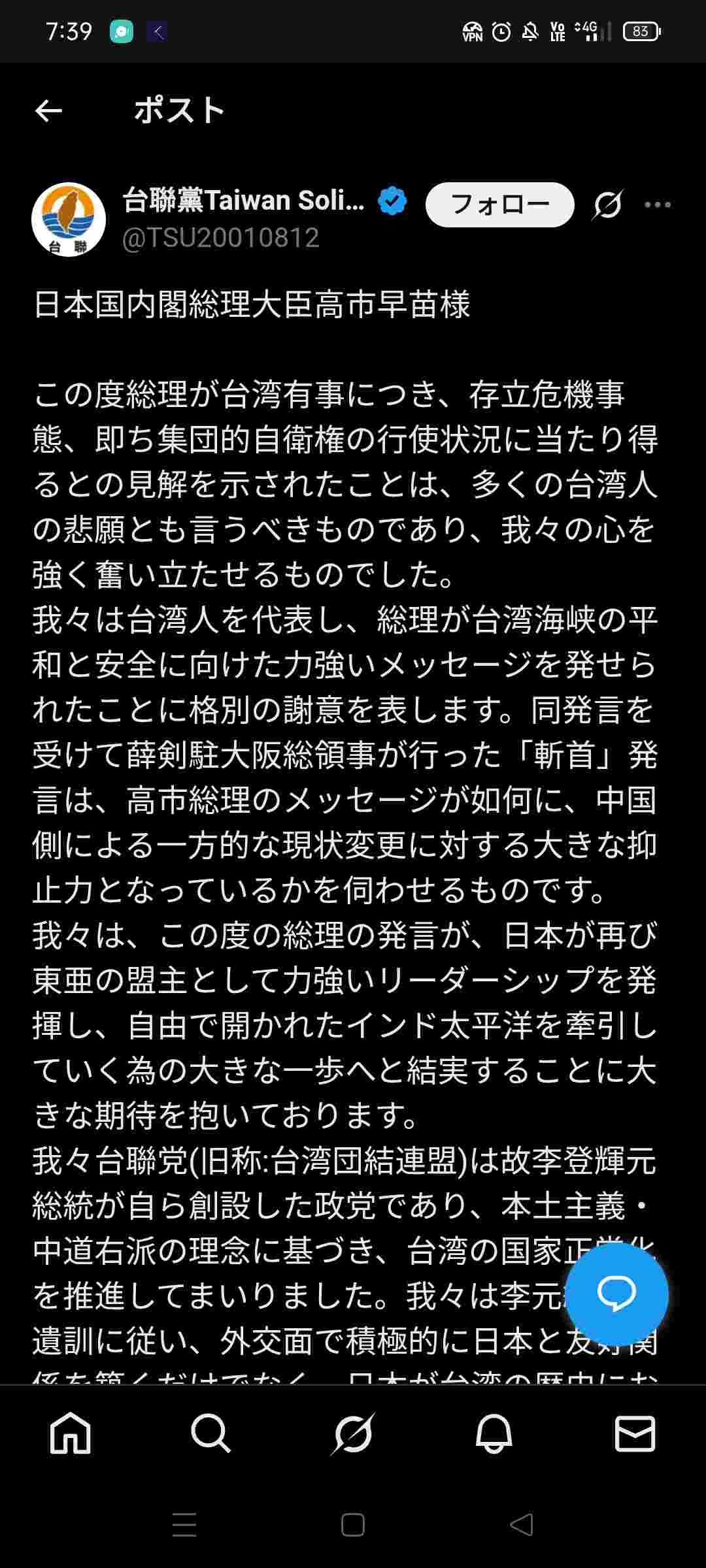The image size is (706, 1568).
Task: Switch to the Grok tab
Action: coord(353,1433)
